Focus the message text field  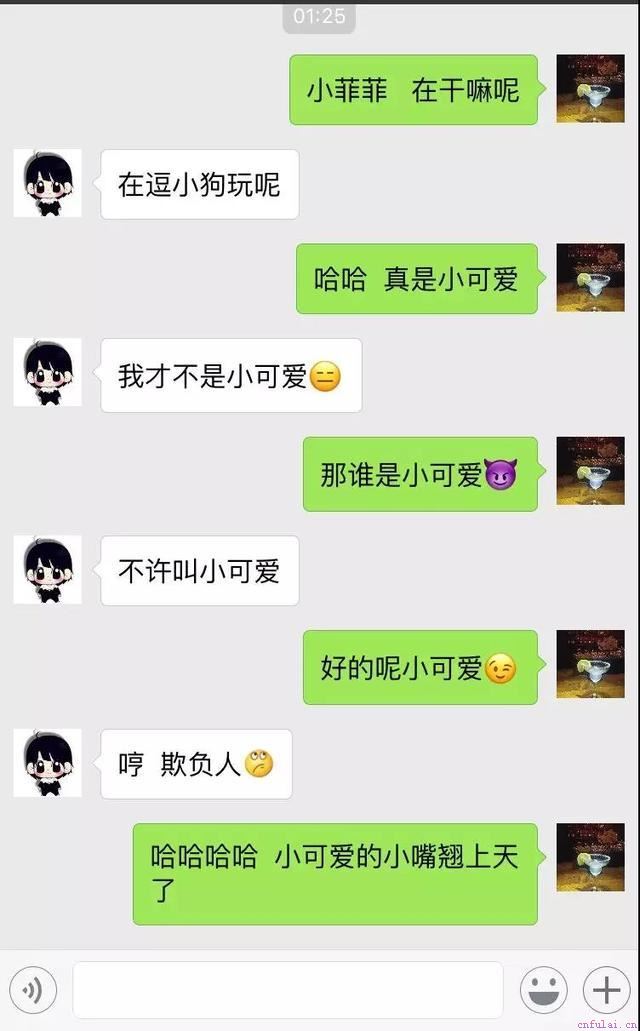[x=288, y=990]
